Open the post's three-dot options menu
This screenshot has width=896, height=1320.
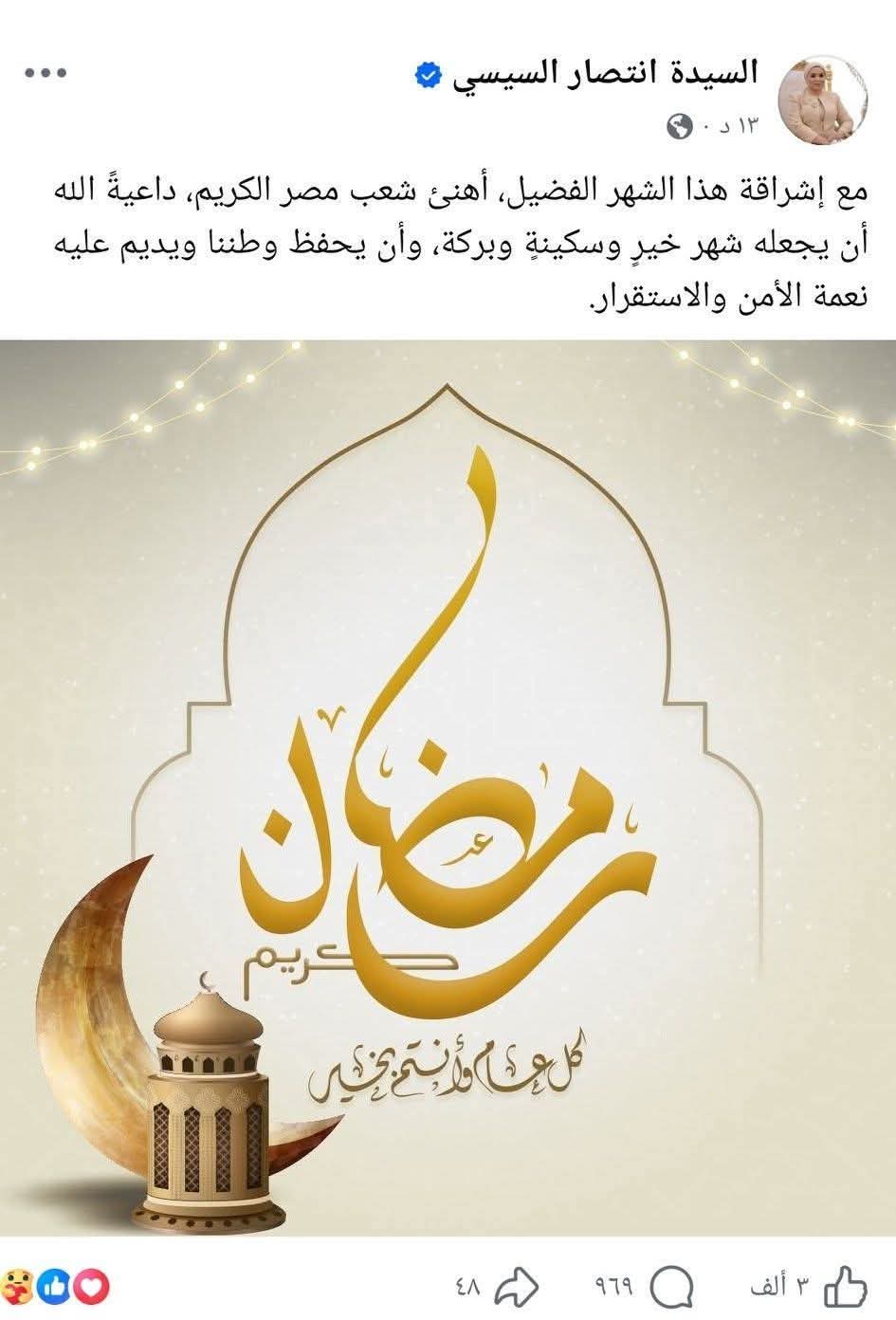[46, 72]
